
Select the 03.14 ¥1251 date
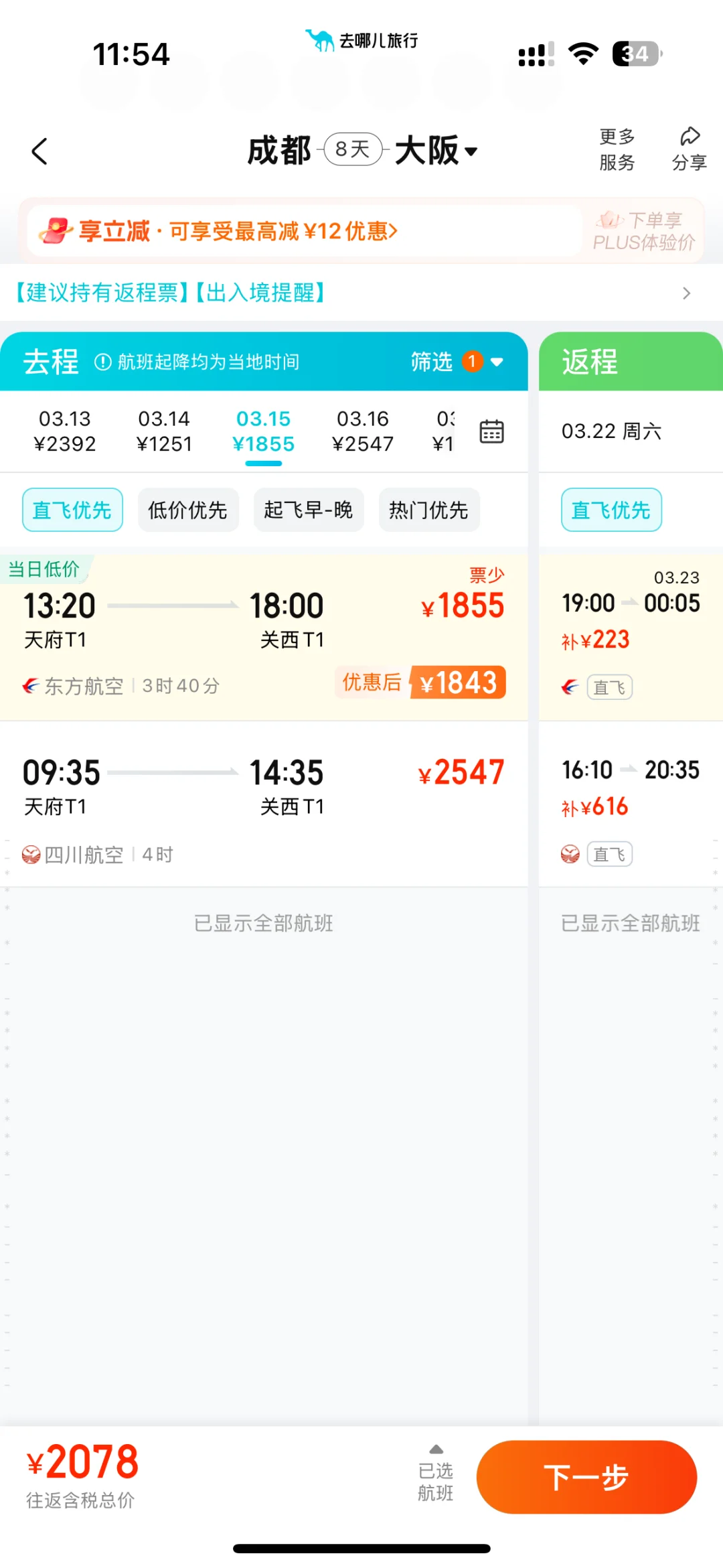tap(164, 431)
